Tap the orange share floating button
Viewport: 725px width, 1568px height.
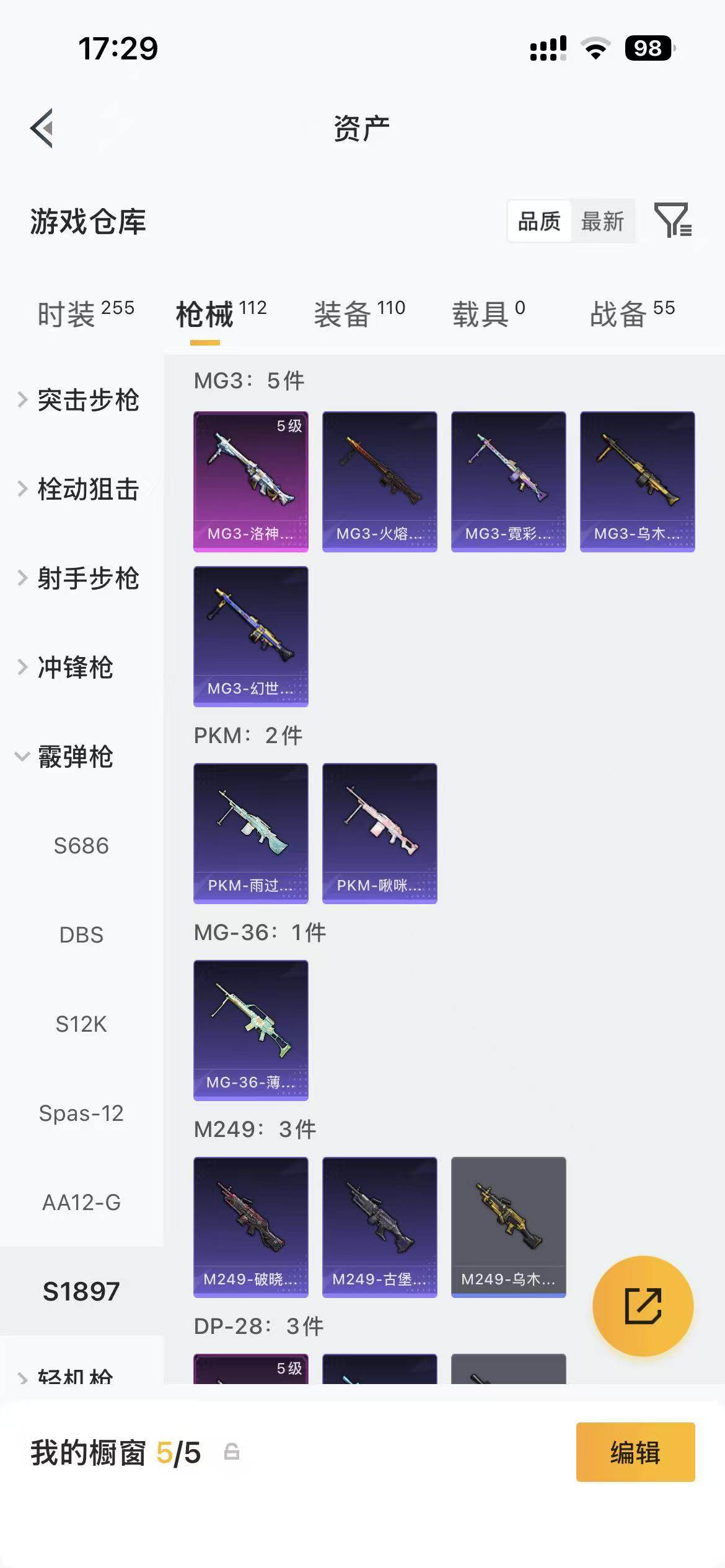point(643,1306)
